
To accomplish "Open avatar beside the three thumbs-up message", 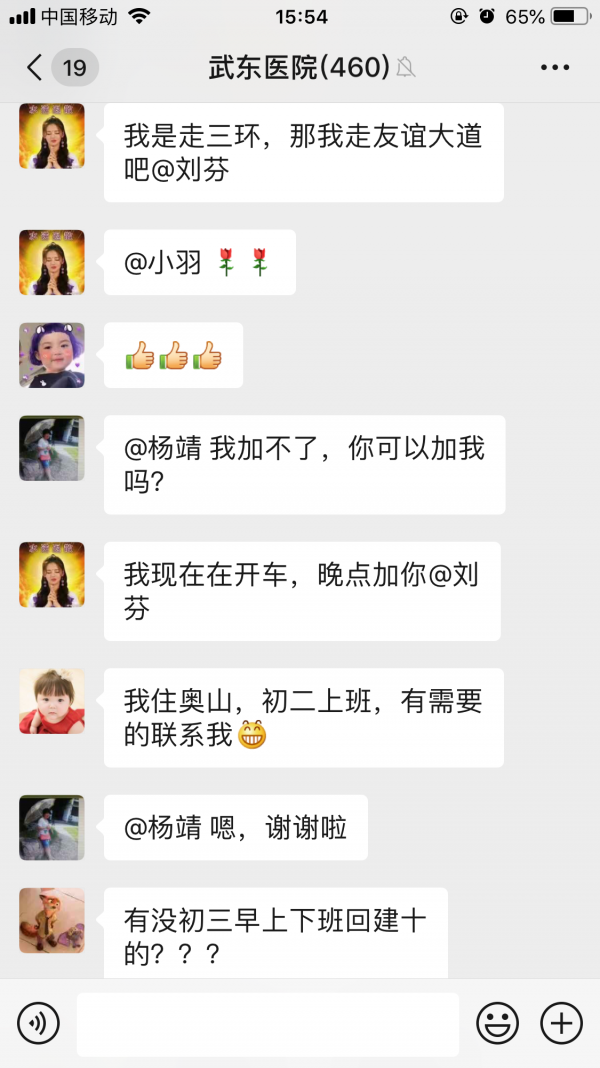I will pos(52,355).
